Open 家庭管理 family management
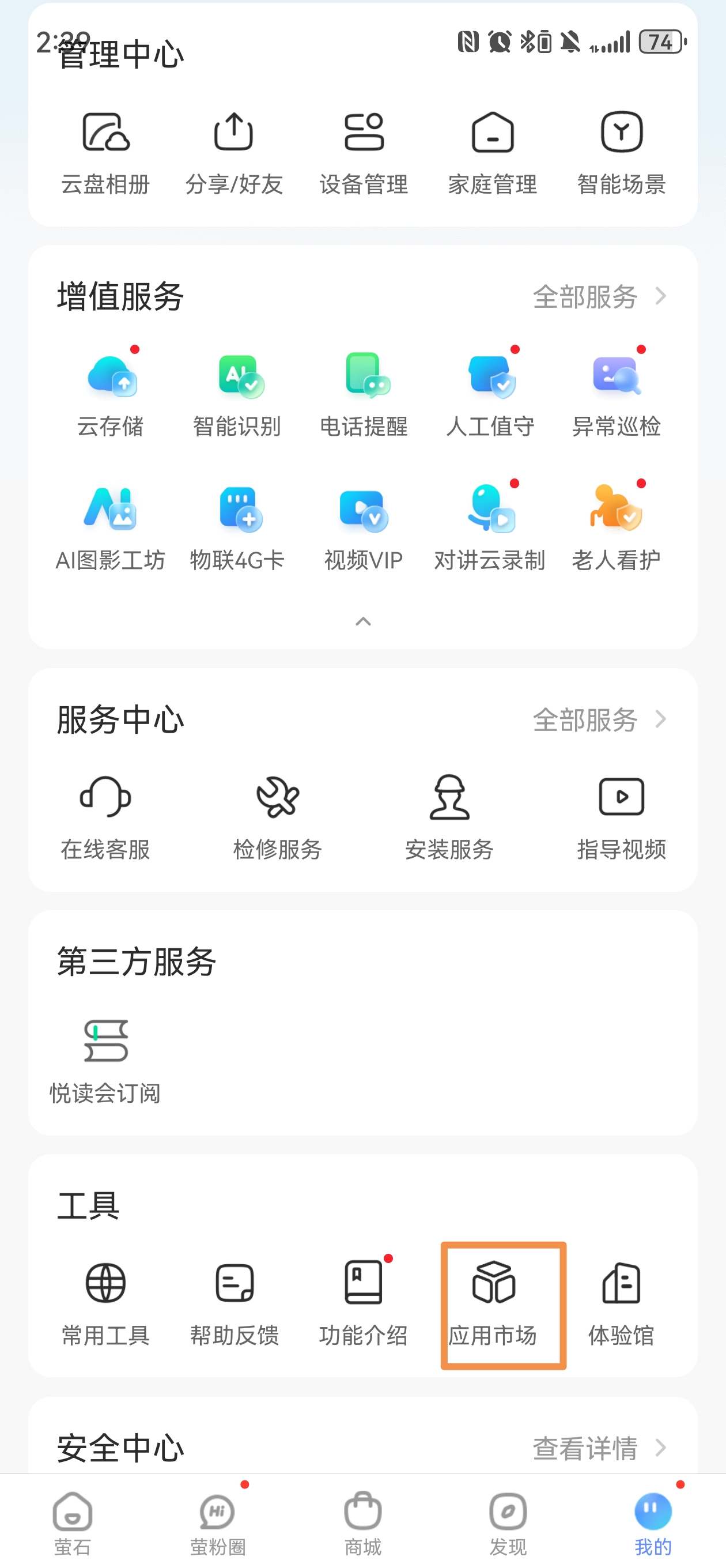726x1568 pixels. click(493, 151)
